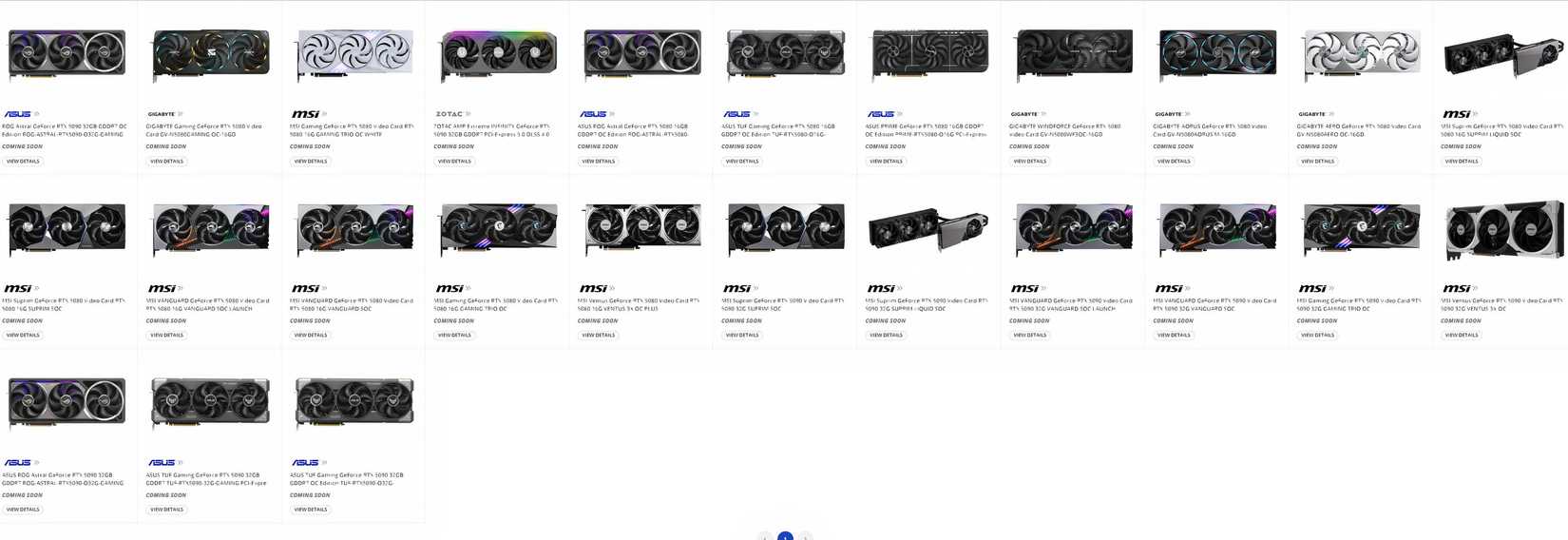1568x540 pixels.
Task: Open the MSI Gaming Trio OC White product image
Action: [354, 54]
